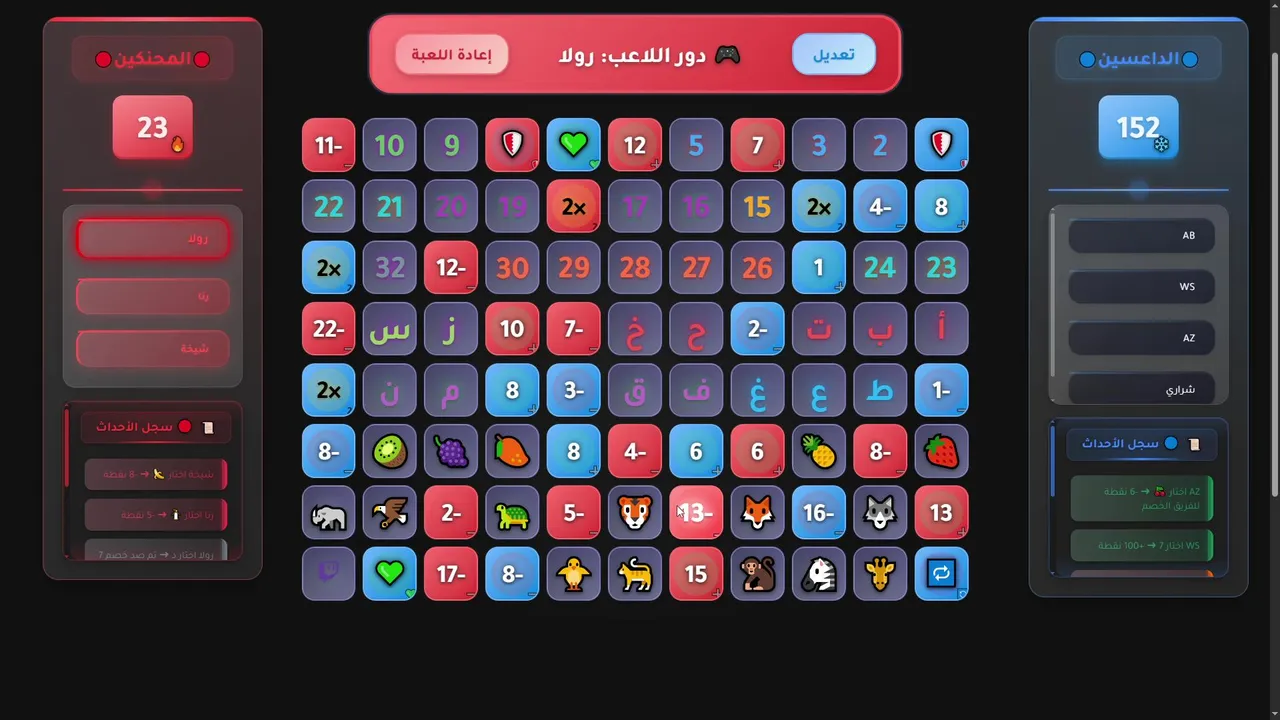
Task: Open the Twitch logo tile
Action: (x=328, y=574)
